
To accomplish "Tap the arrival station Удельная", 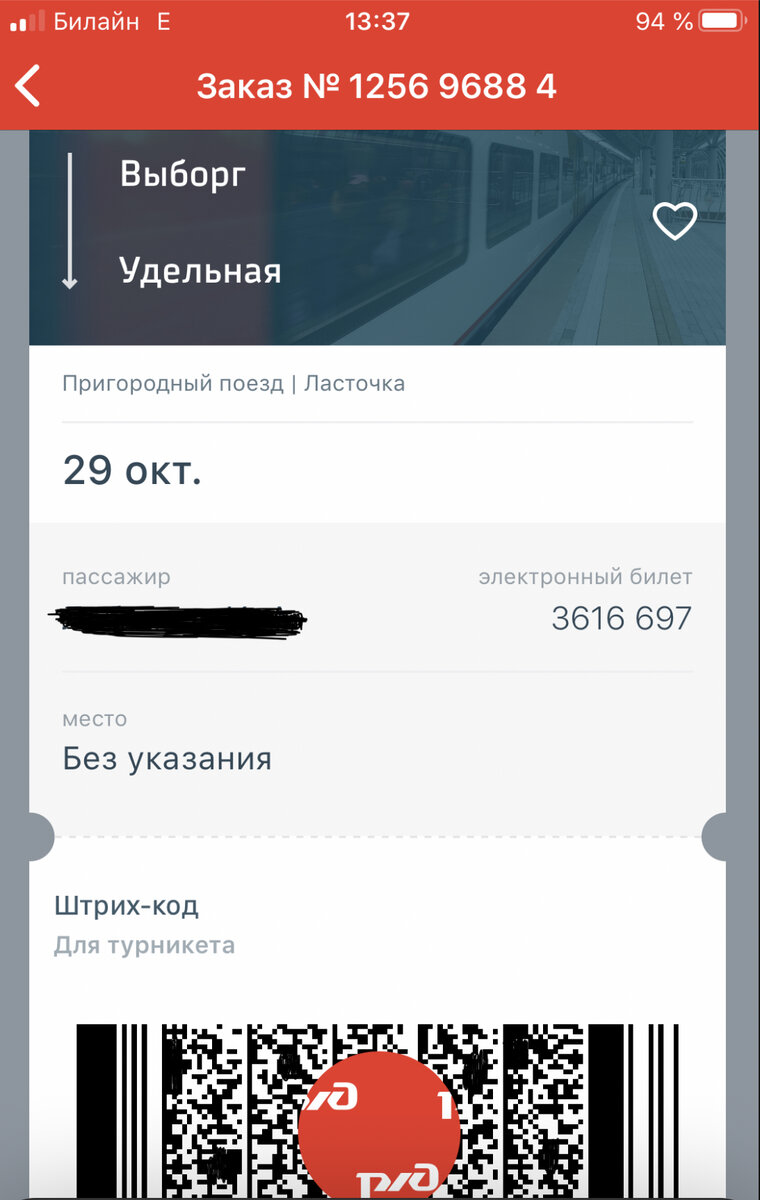I will (201, 268).
